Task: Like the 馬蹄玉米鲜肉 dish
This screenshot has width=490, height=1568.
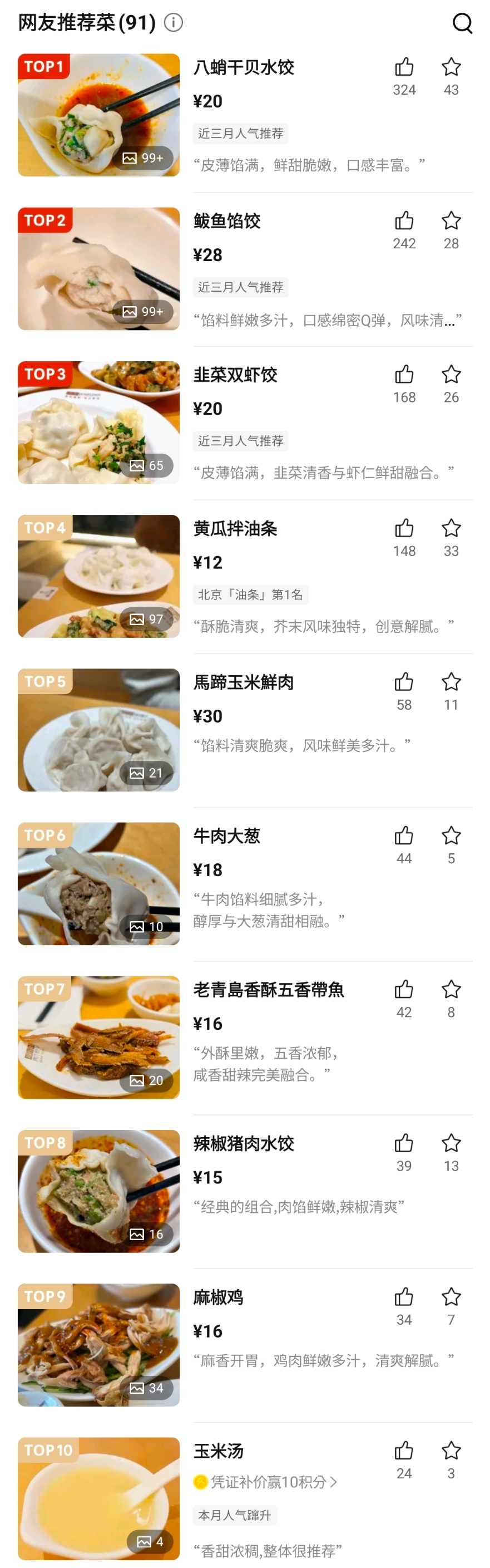Action: (x=404, y=682)
